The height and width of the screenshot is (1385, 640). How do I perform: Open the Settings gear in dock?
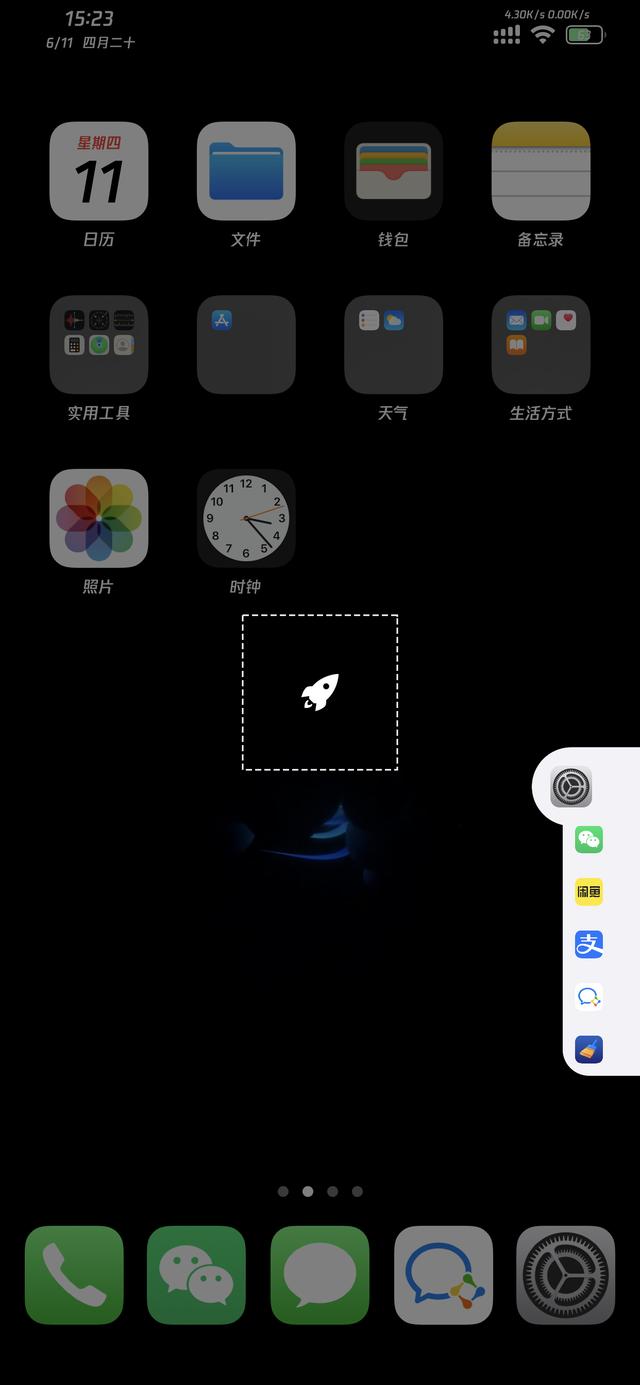565,1275
